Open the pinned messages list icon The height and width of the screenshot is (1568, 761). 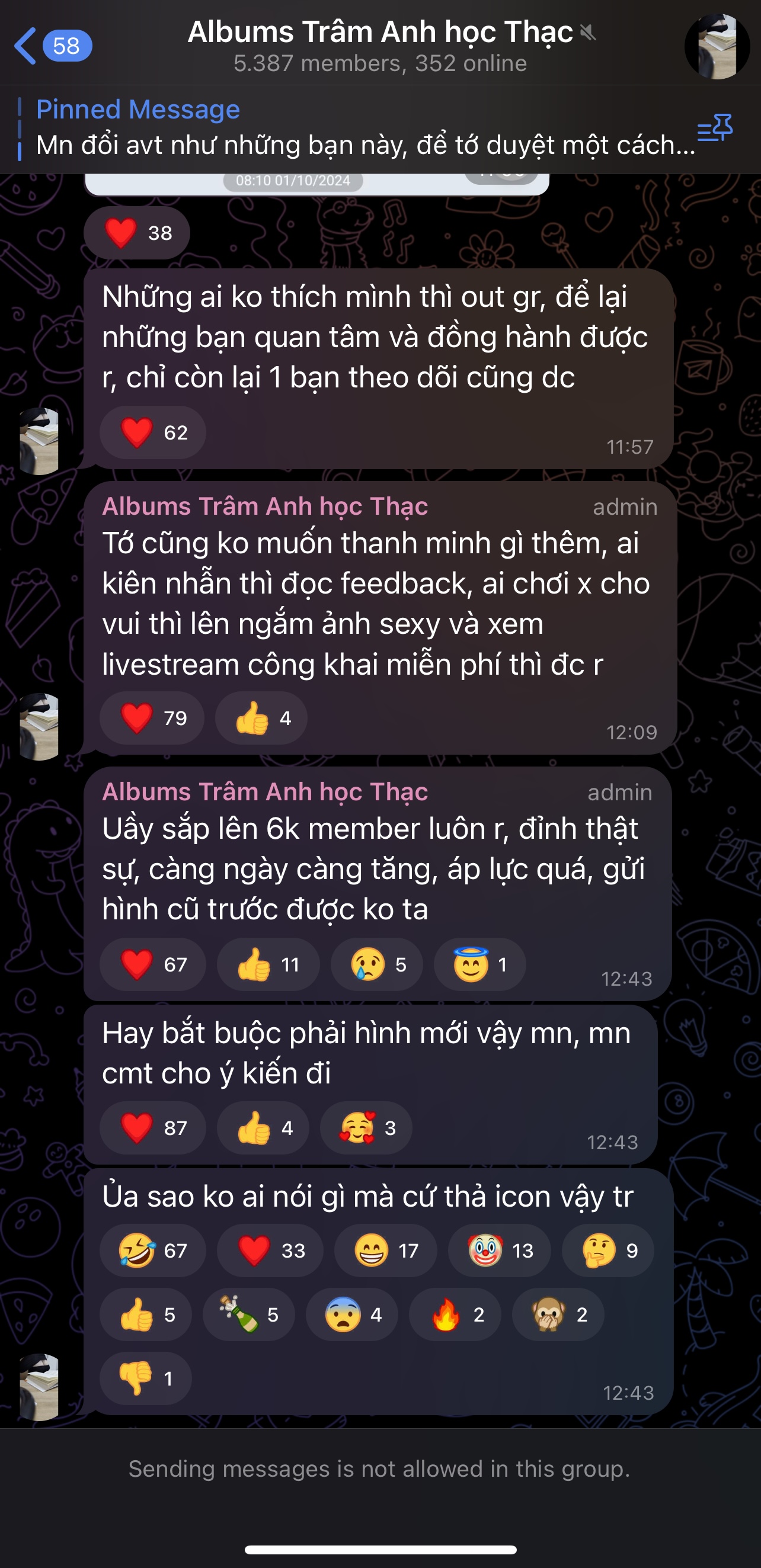715,128
